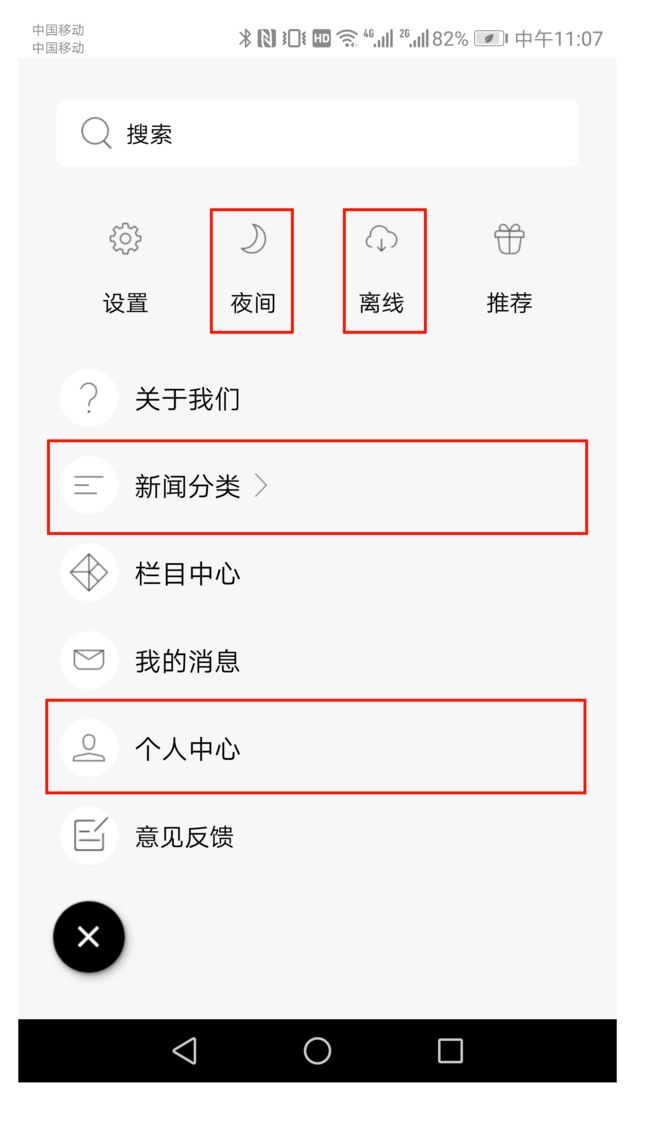Open 设置 settings

click(125, 269)
